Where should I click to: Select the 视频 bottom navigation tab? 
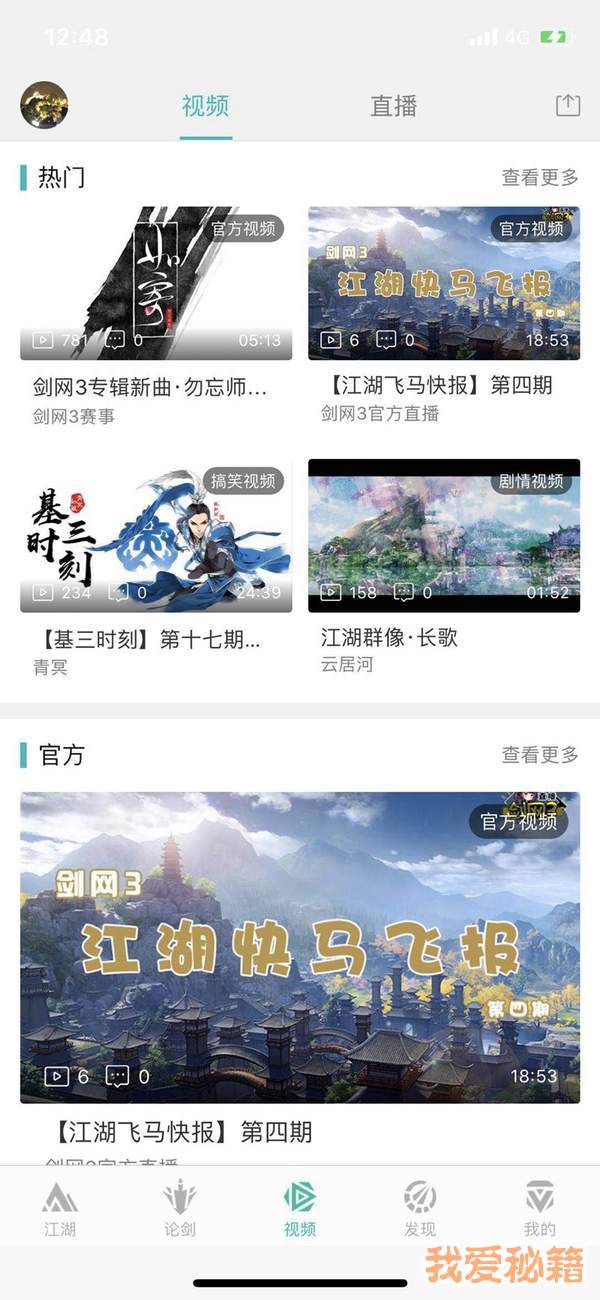[x=300, y=1207]
